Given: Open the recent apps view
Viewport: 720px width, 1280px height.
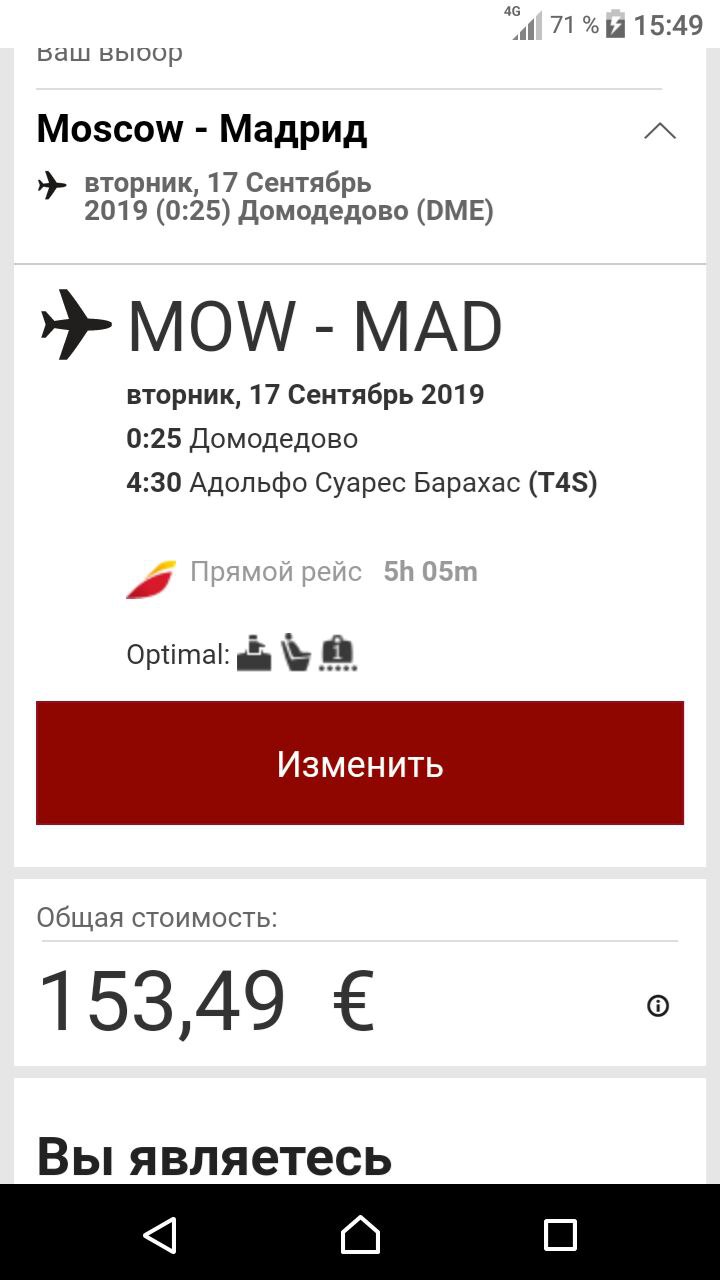Looking at the screenshot, I should click(x=560, y=1234).
